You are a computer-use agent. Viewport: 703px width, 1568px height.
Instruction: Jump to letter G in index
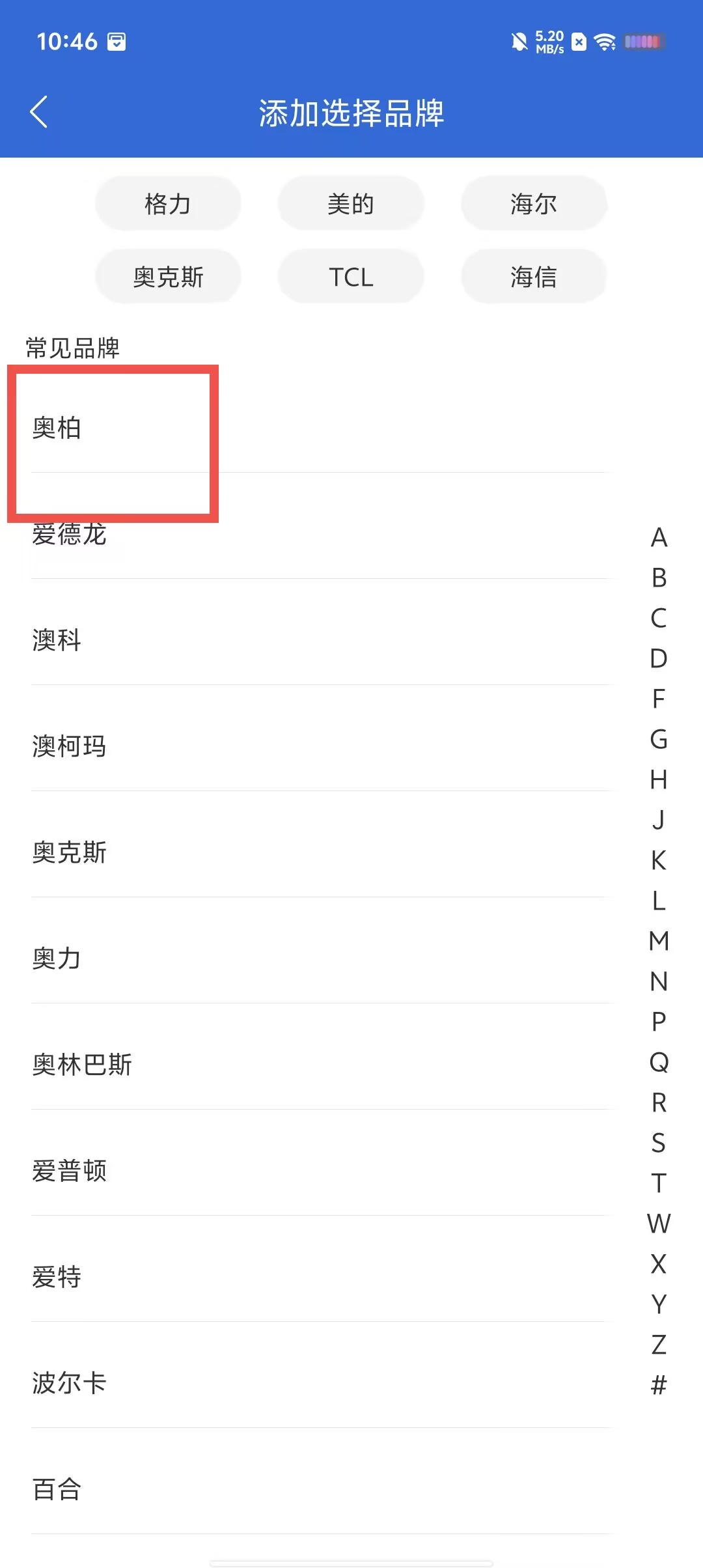(659, 739)
